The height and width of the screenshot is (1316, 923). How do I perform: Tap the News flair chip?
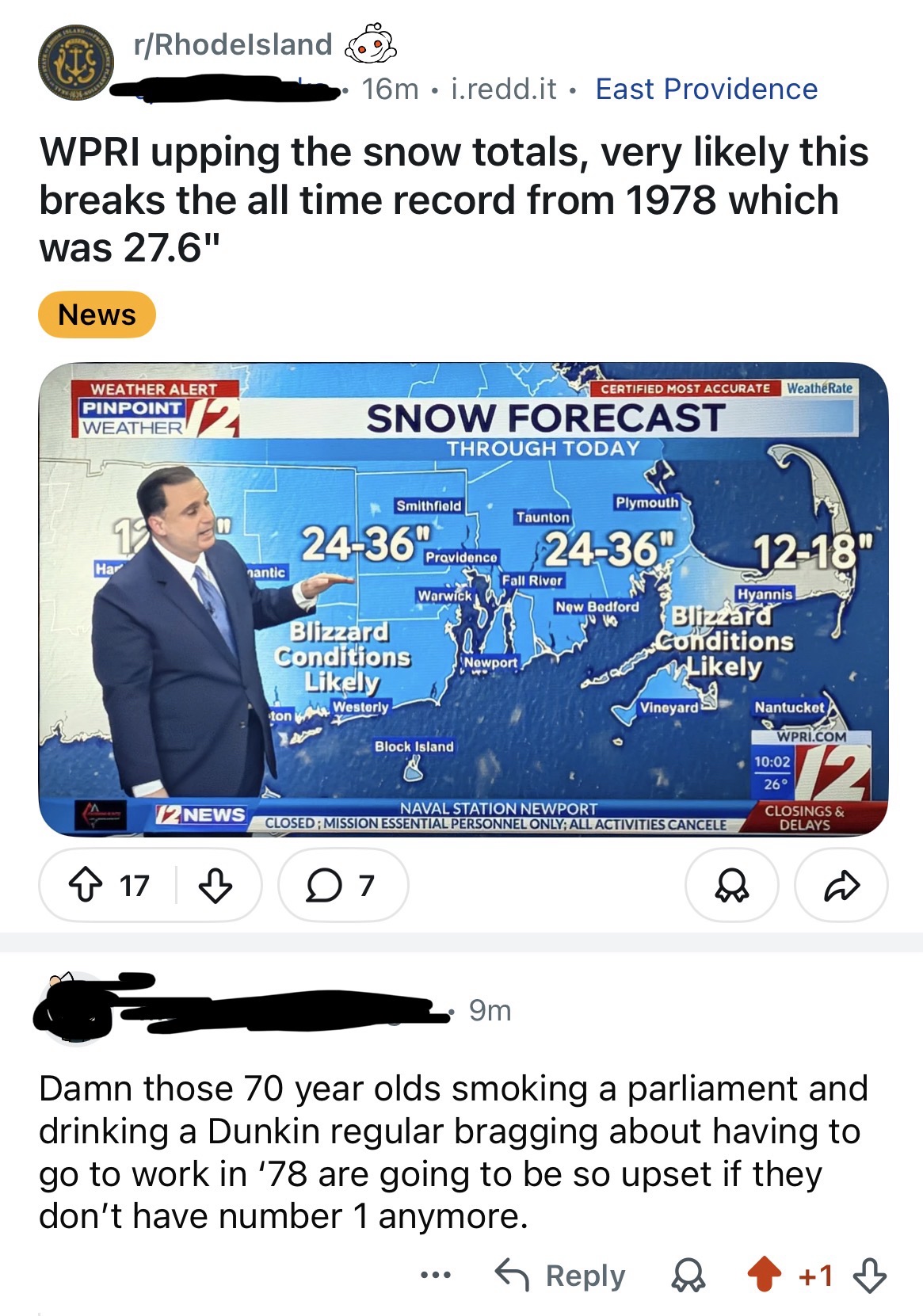97,315
